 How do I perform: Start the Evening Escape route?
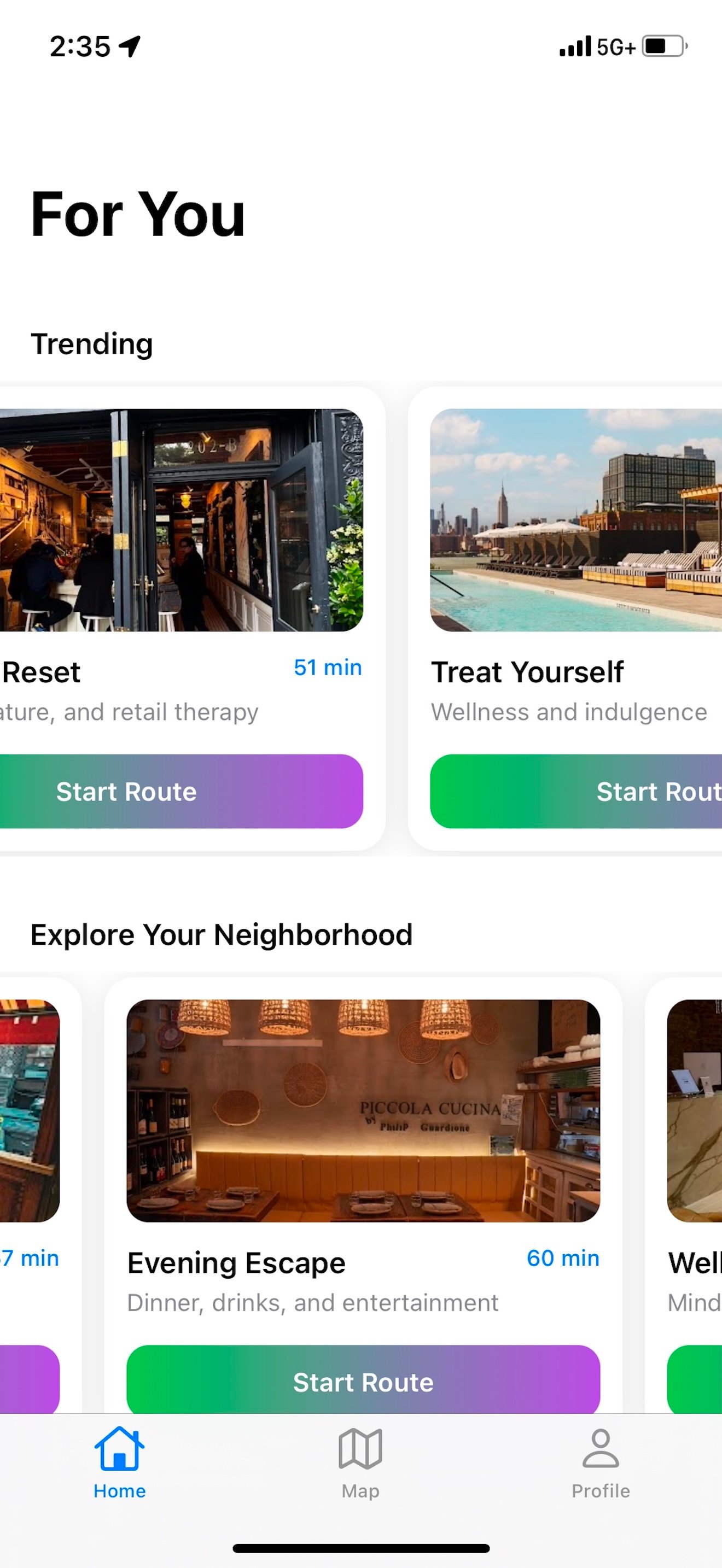coord(363,1382)
